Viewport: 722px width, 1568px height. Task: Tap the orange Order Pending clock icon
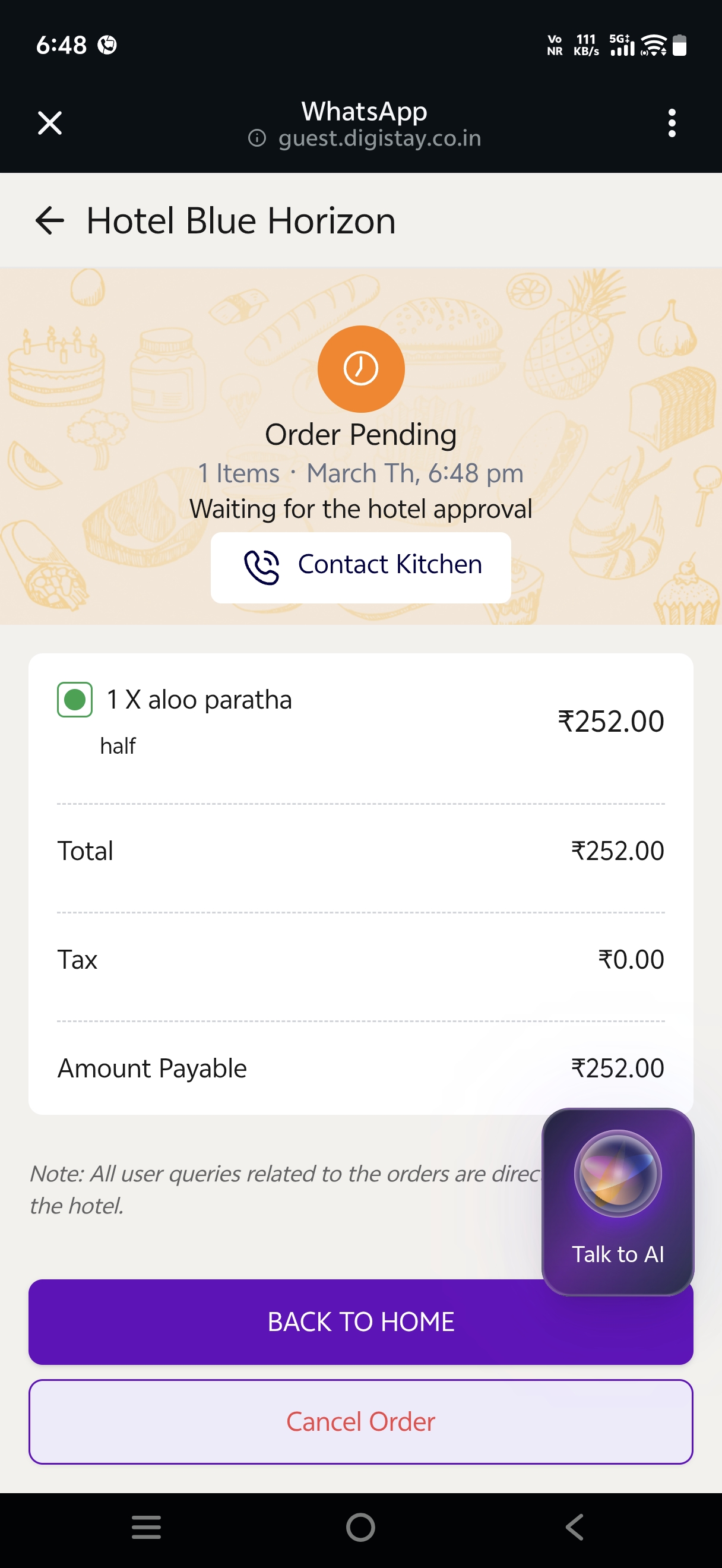(x=360, y=369)
